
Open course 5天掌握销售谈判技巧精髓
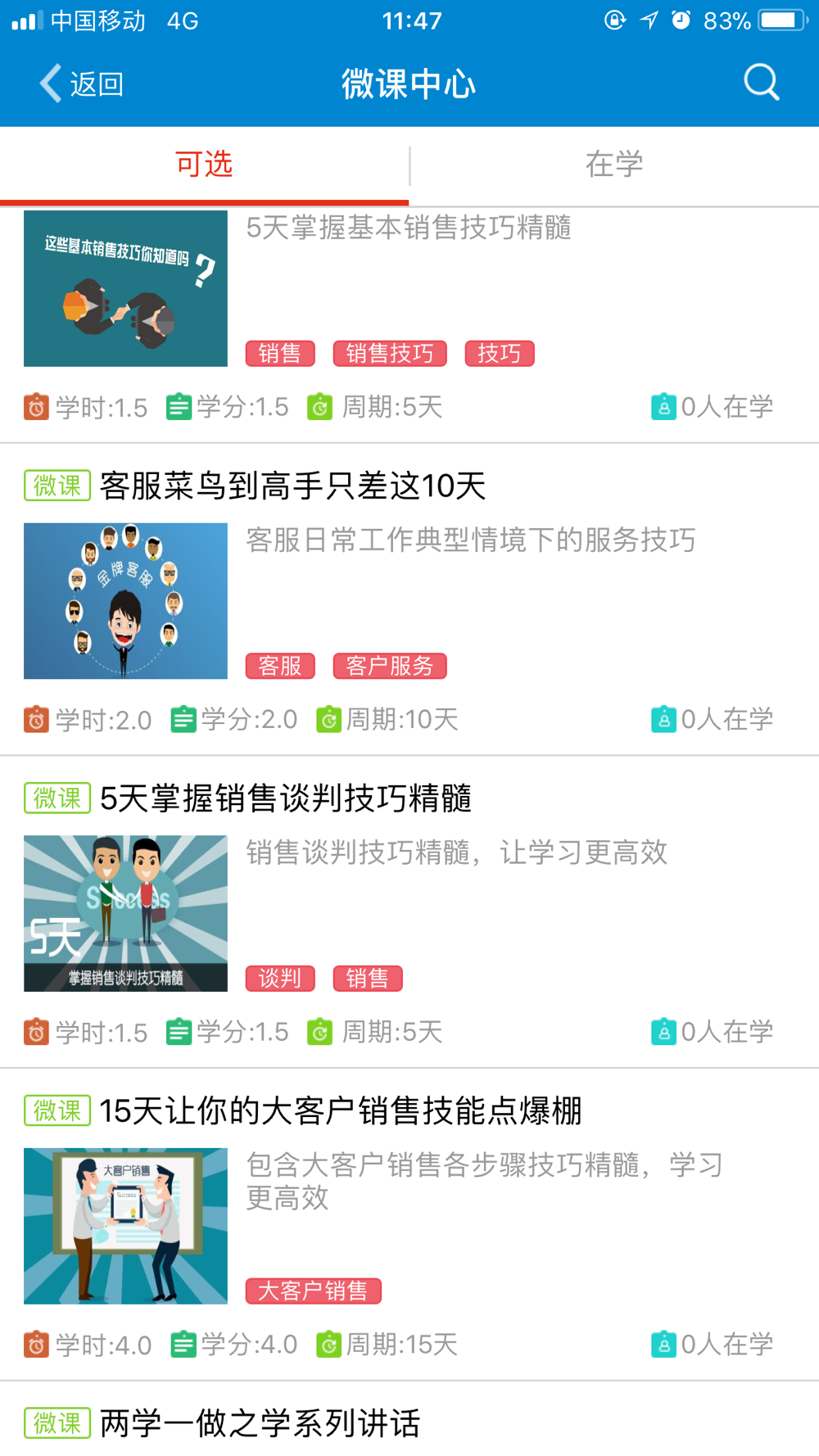pyautogui.click(x=409, y=912)
